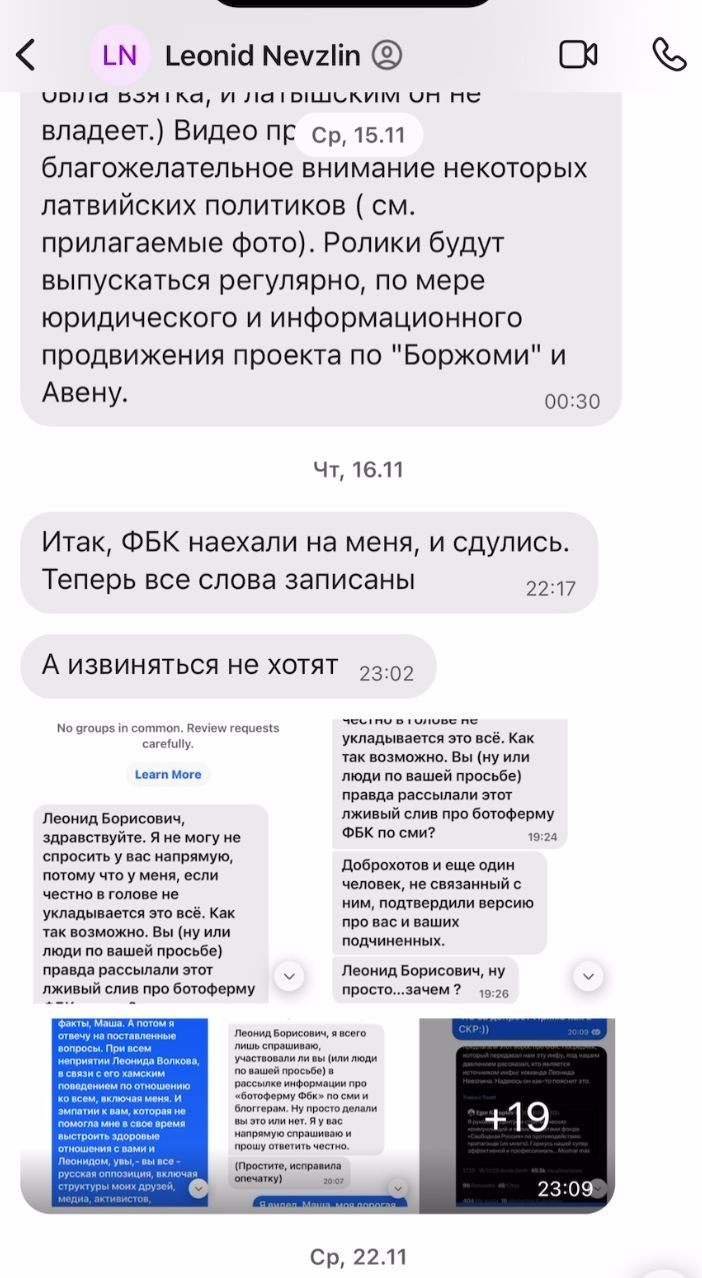Open the screenshot tile with 'Простите, исправила опечатку'

pos(313,1112)
